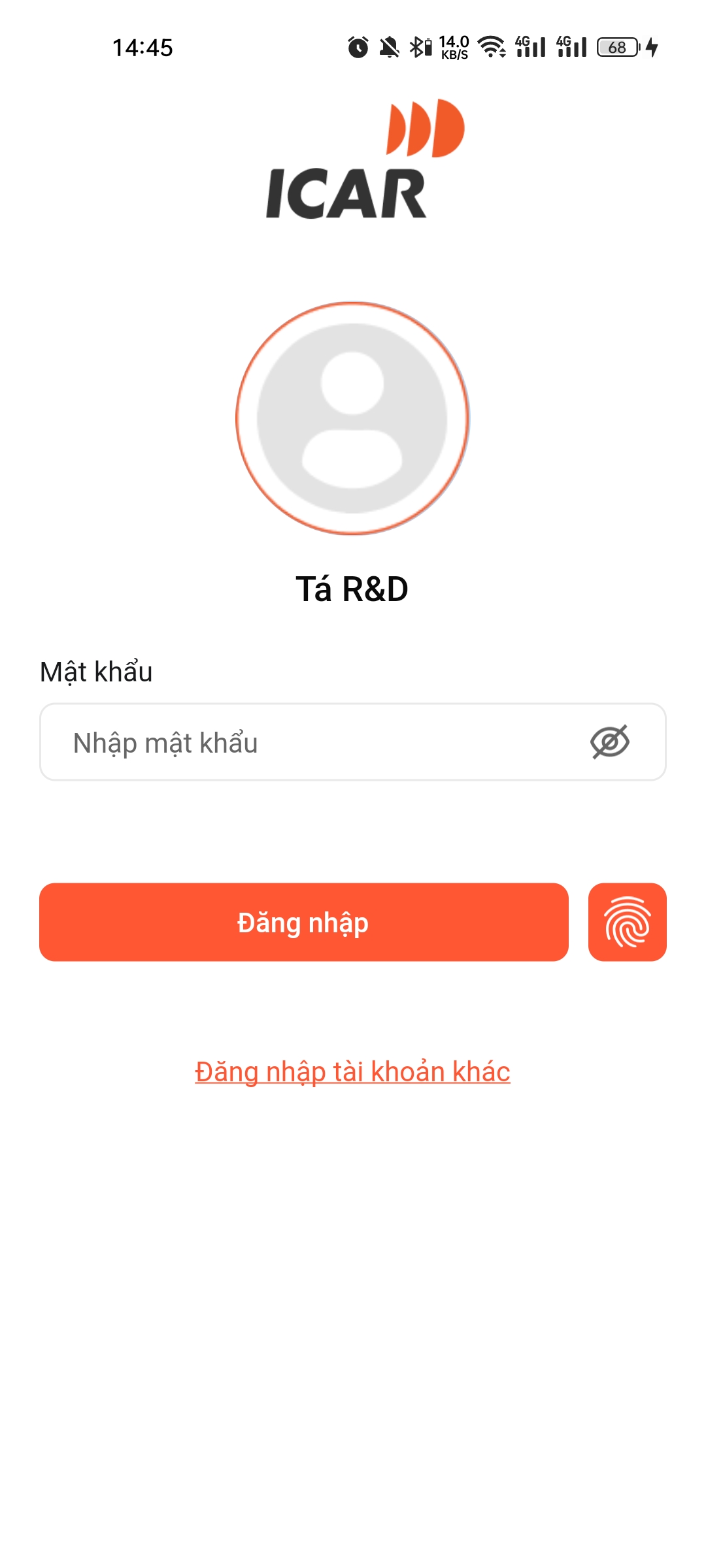Toggle password visibility eye icon
The width and height of the screenshot is (706, 1568).
tap(609, 742)
